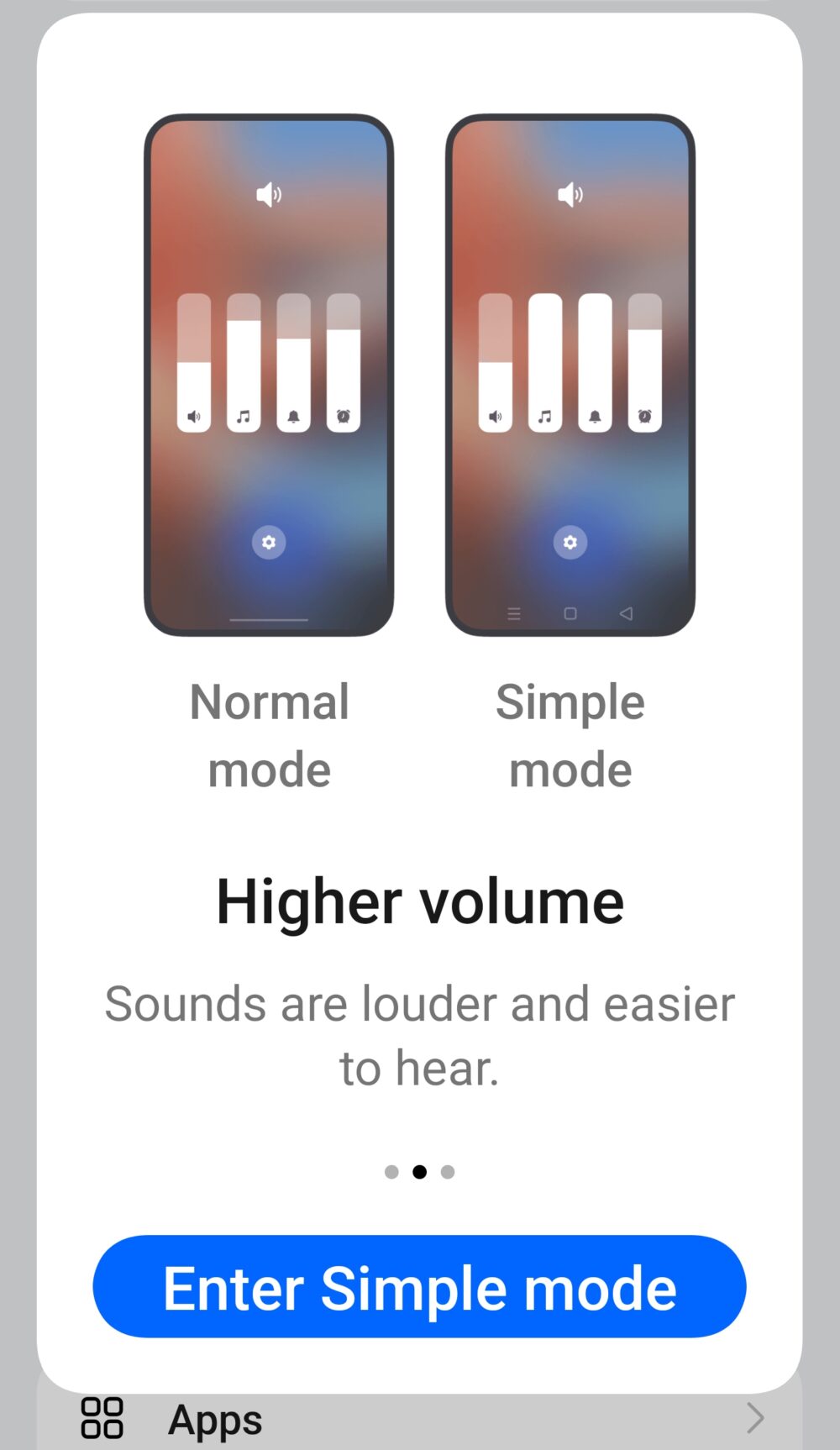
Task: Open the Apps list entry
Action: click(x=216, y=1419)
